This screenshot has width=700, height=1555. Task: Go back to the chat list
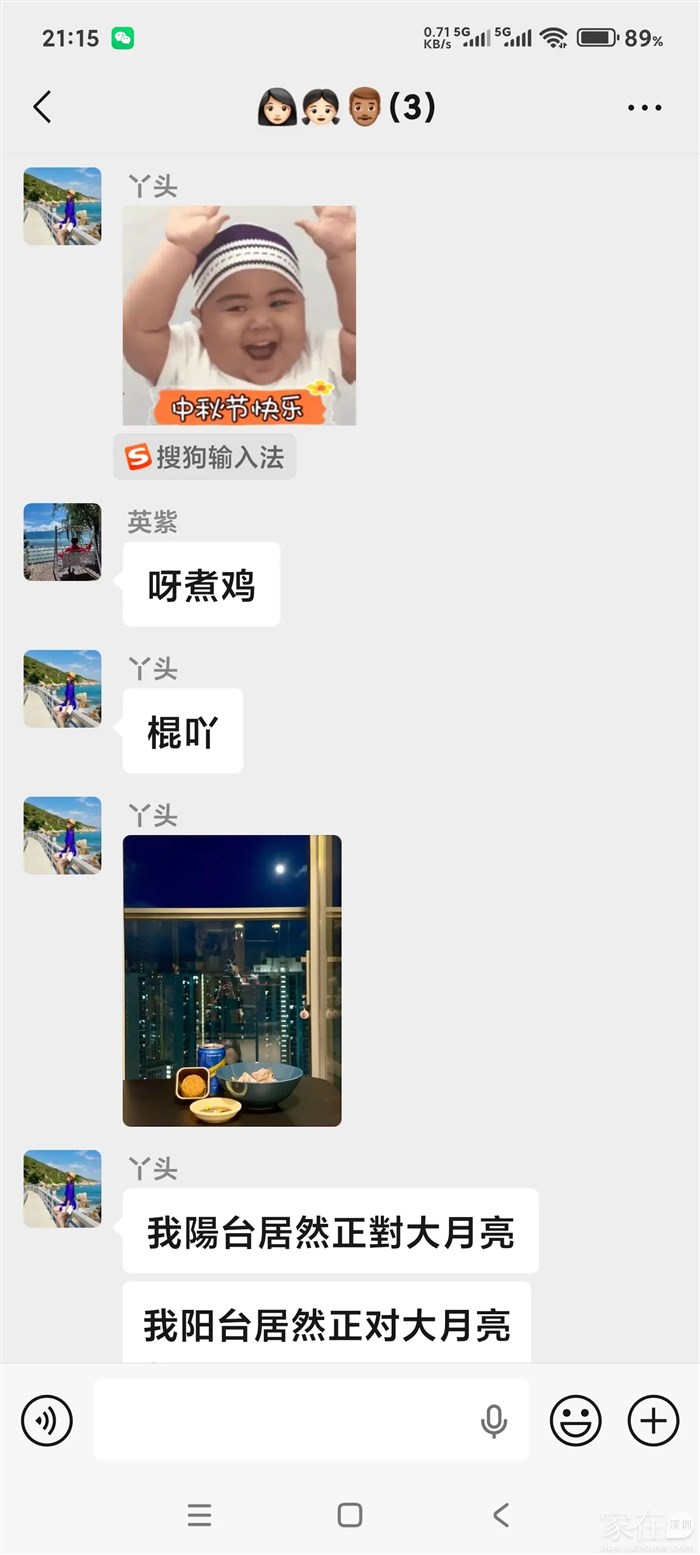42,107
